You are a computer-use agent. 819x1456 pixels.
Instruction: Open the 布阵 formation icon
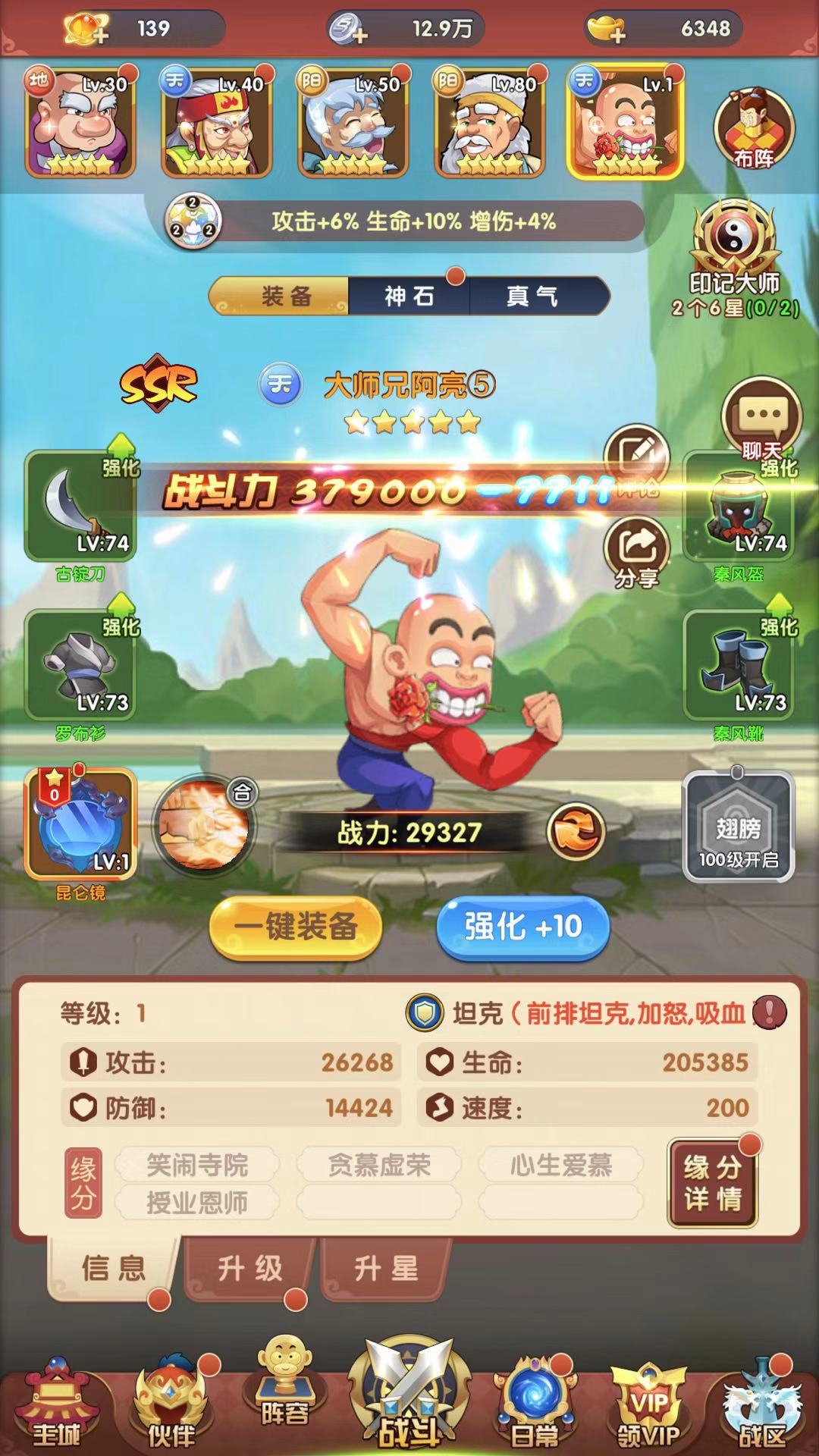pyautogui.click(x=753, y=129)
